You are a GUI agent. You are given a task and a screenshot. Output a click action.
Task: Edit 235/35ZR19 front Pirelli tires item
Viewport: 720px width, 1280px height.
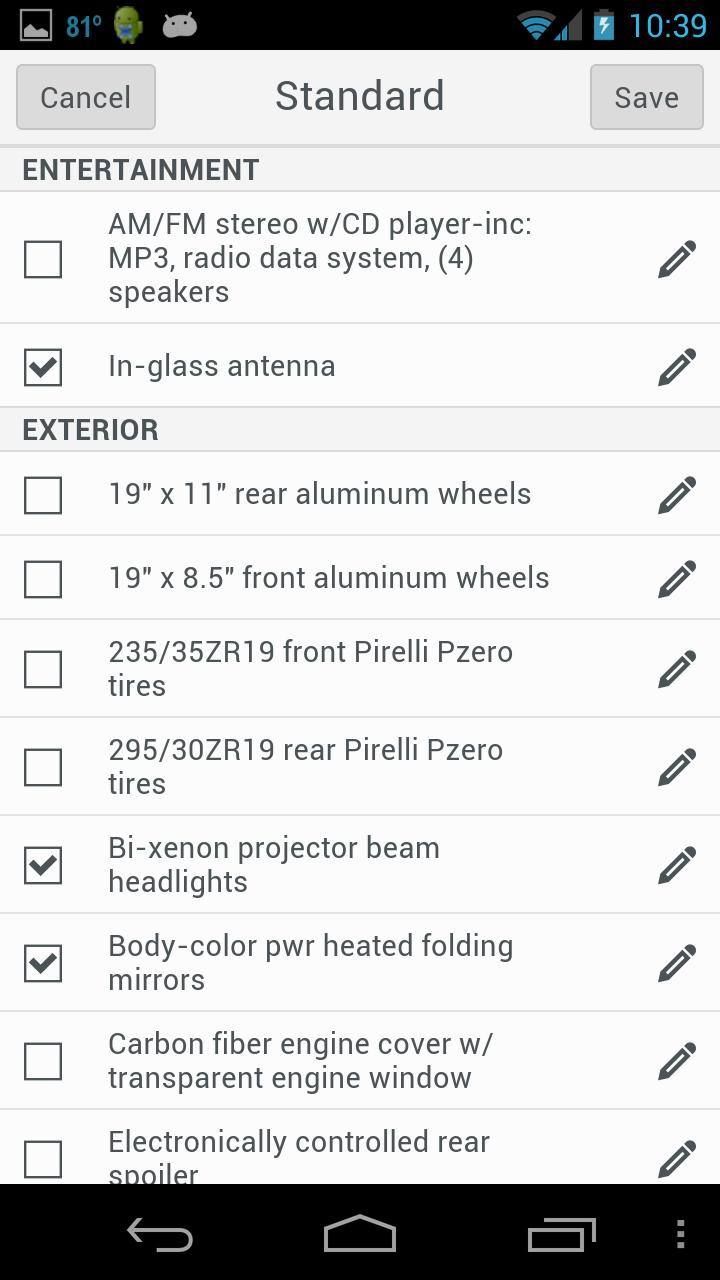[677, 669]
